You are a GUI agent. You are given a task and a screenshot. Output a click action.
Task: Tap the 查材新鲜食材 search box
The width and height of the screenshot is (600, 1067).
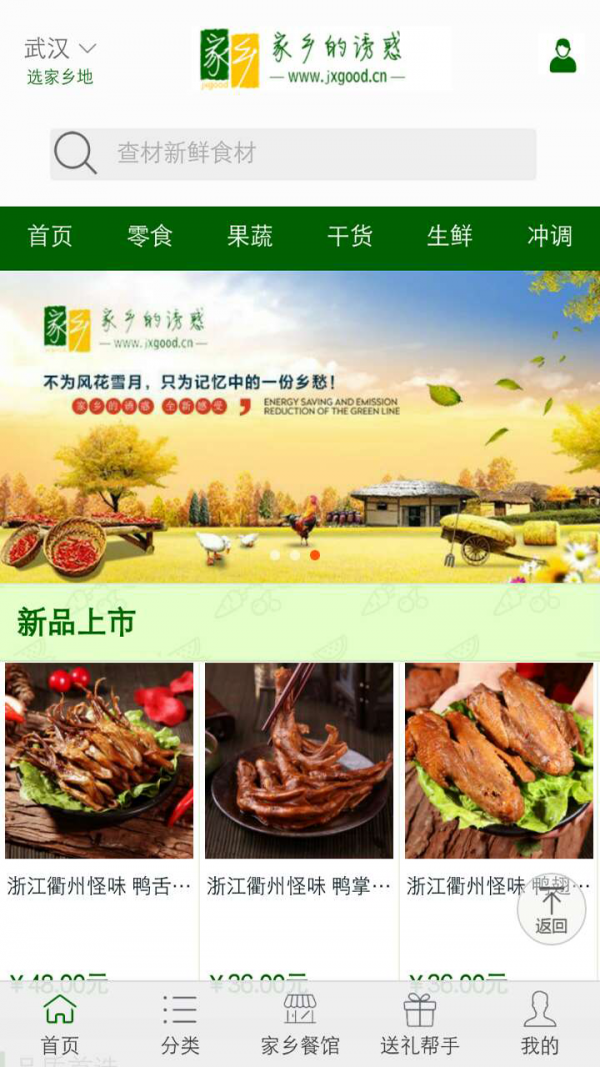coord(293,154)
